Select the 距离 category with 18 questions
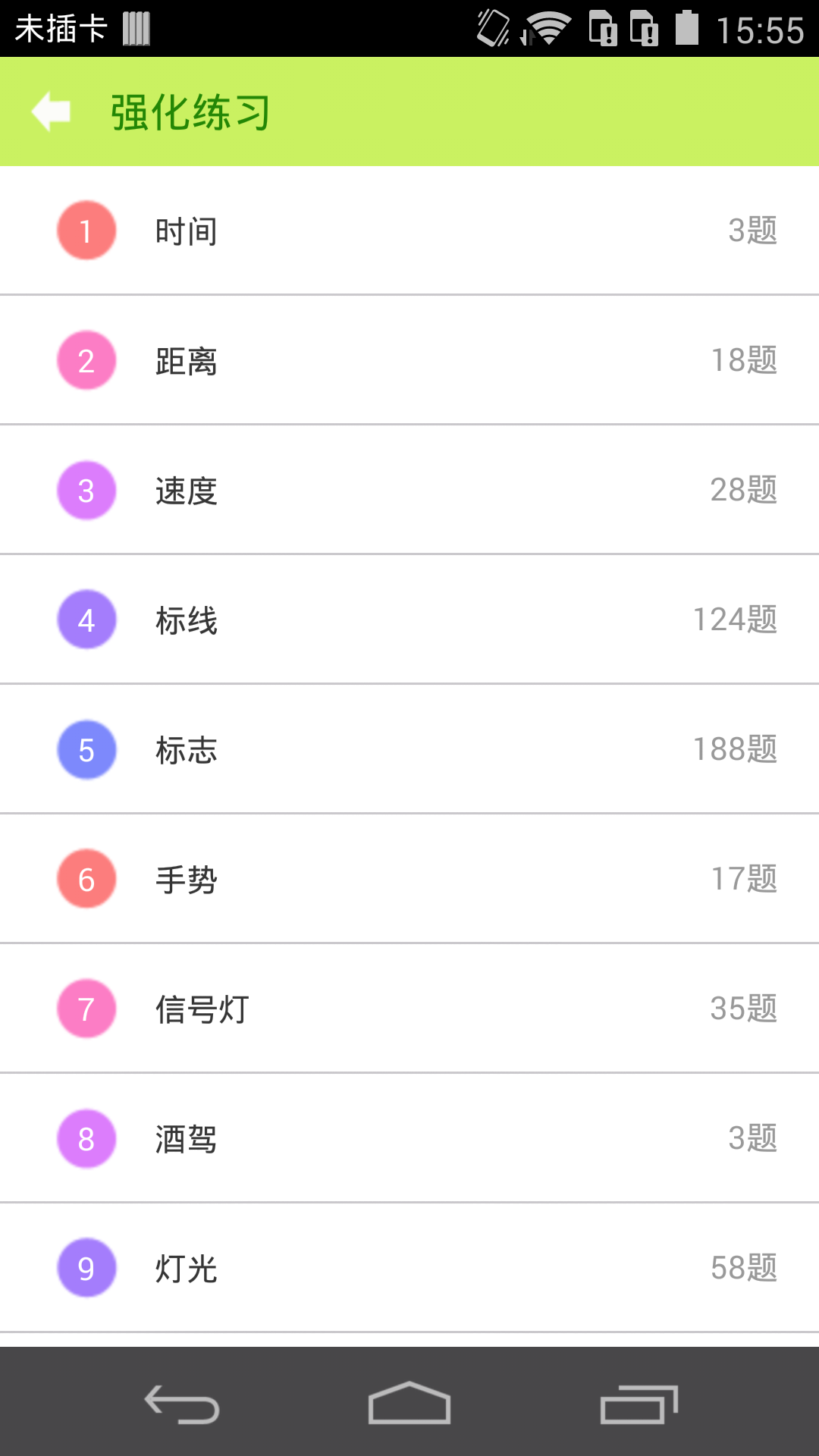Viewport: 819px width, 1456px height. point(409,360)
